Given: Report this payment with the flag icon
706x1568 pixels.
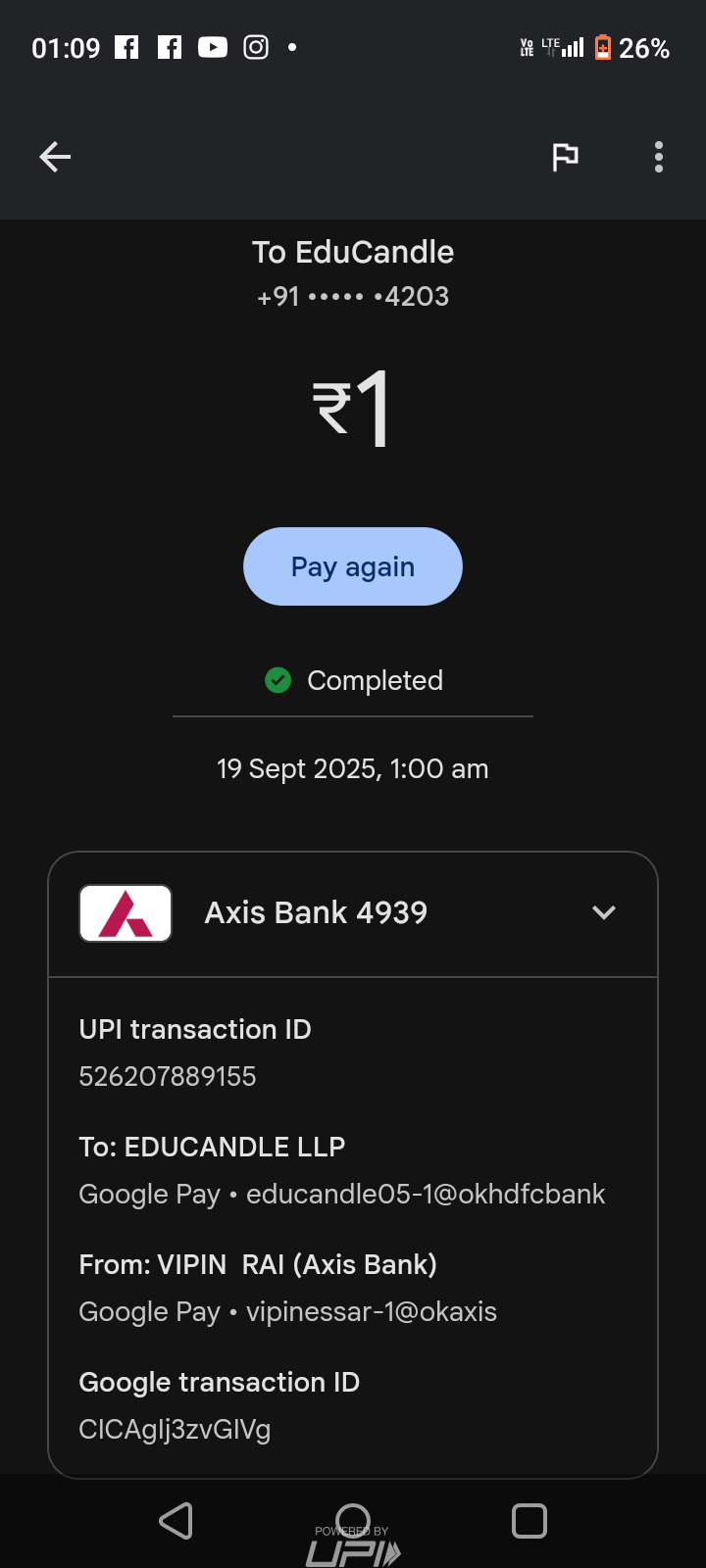Looking at the screenshot, I should click(x=565, y=157).
